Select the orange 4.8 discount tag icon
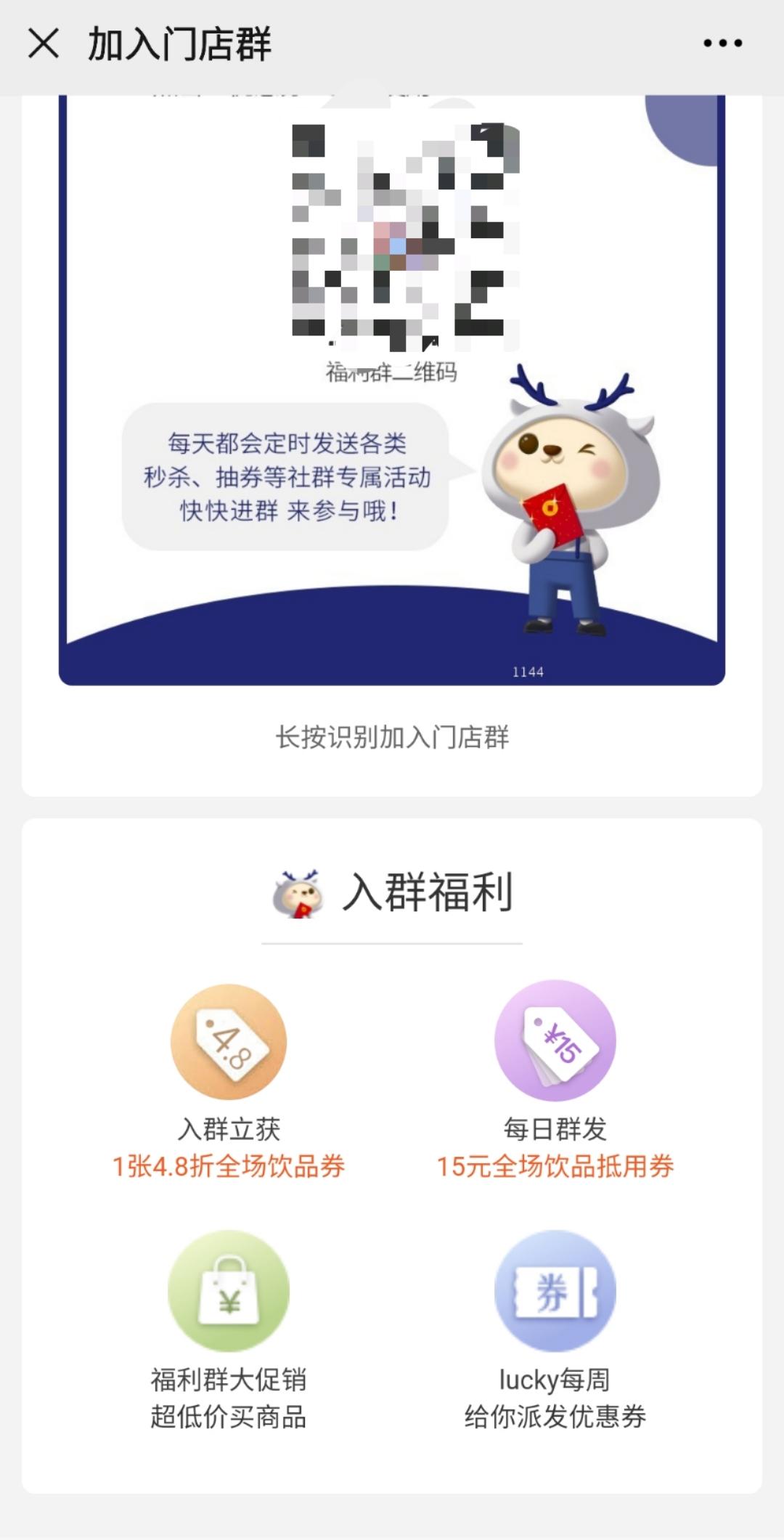Image resolution: width=784 pixels, height=1540 pixels. click(x=229, y=1041)
